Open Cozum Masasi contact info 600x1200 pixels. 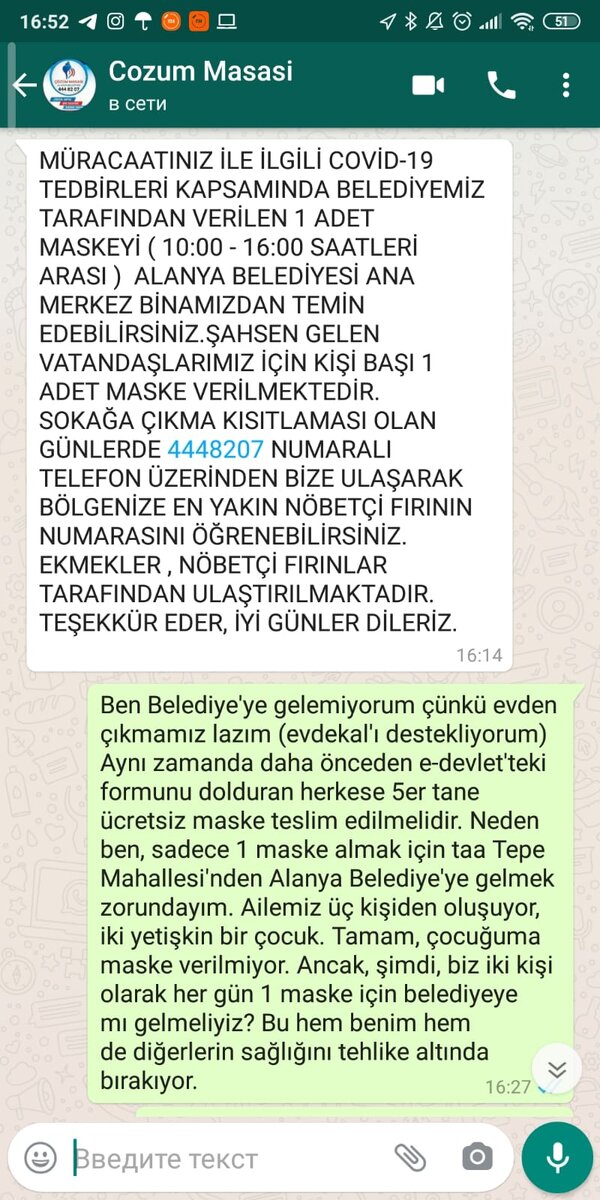coord(200,85)
